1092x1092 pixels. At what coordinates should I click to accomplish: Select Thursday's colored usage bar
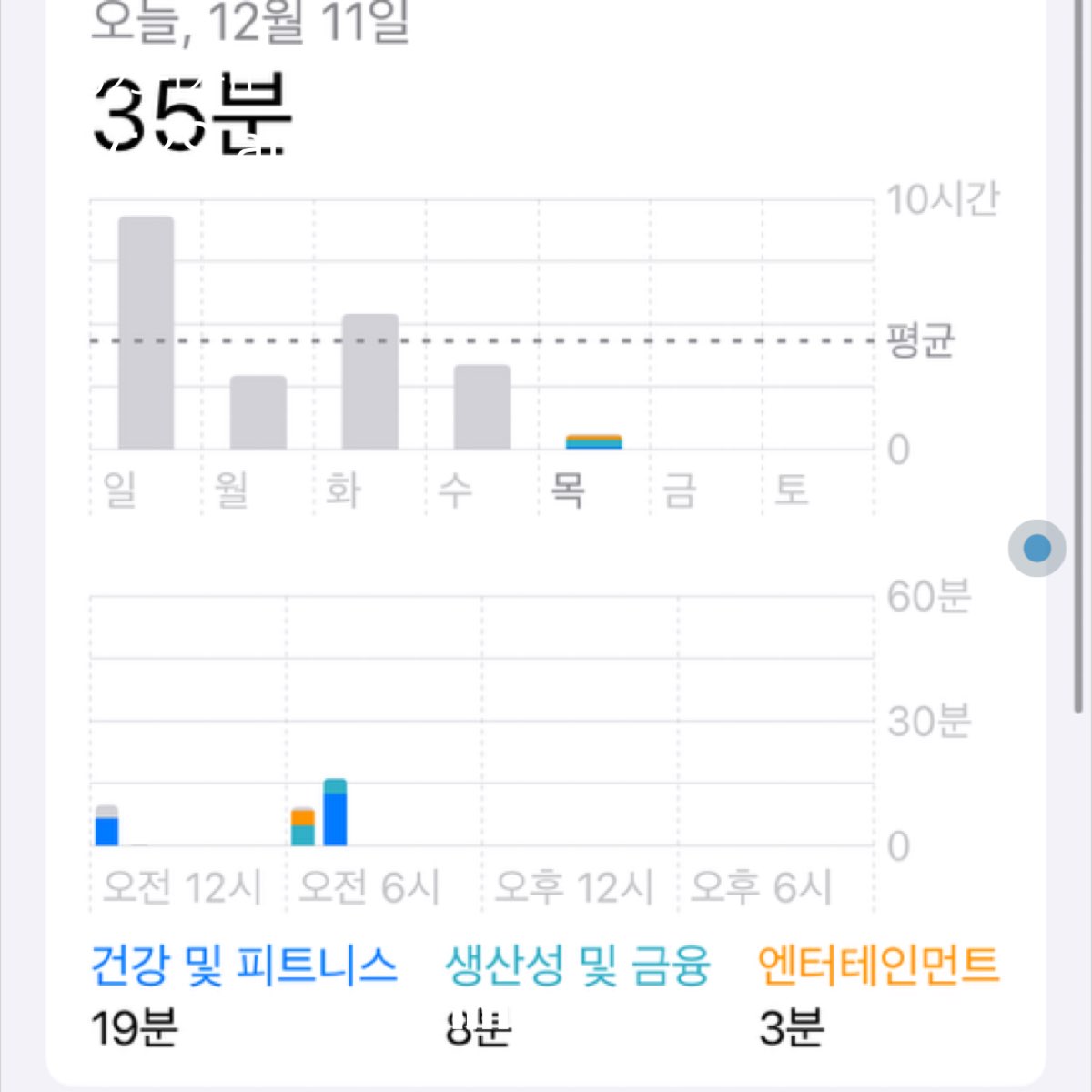coord(593,442)
